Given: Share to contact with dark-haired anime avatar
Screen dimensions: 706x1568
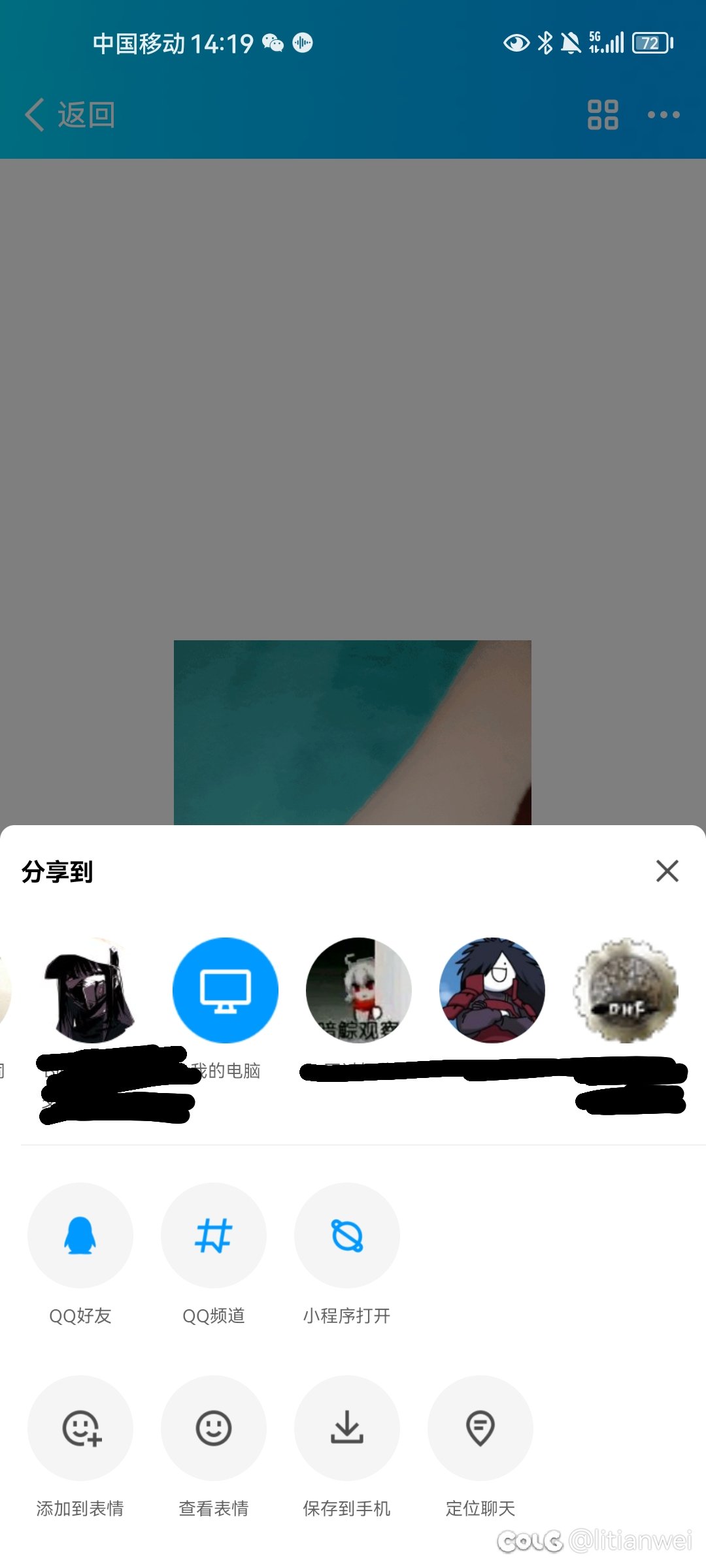Looking at the screenshot, I should (x=92, y=990).
